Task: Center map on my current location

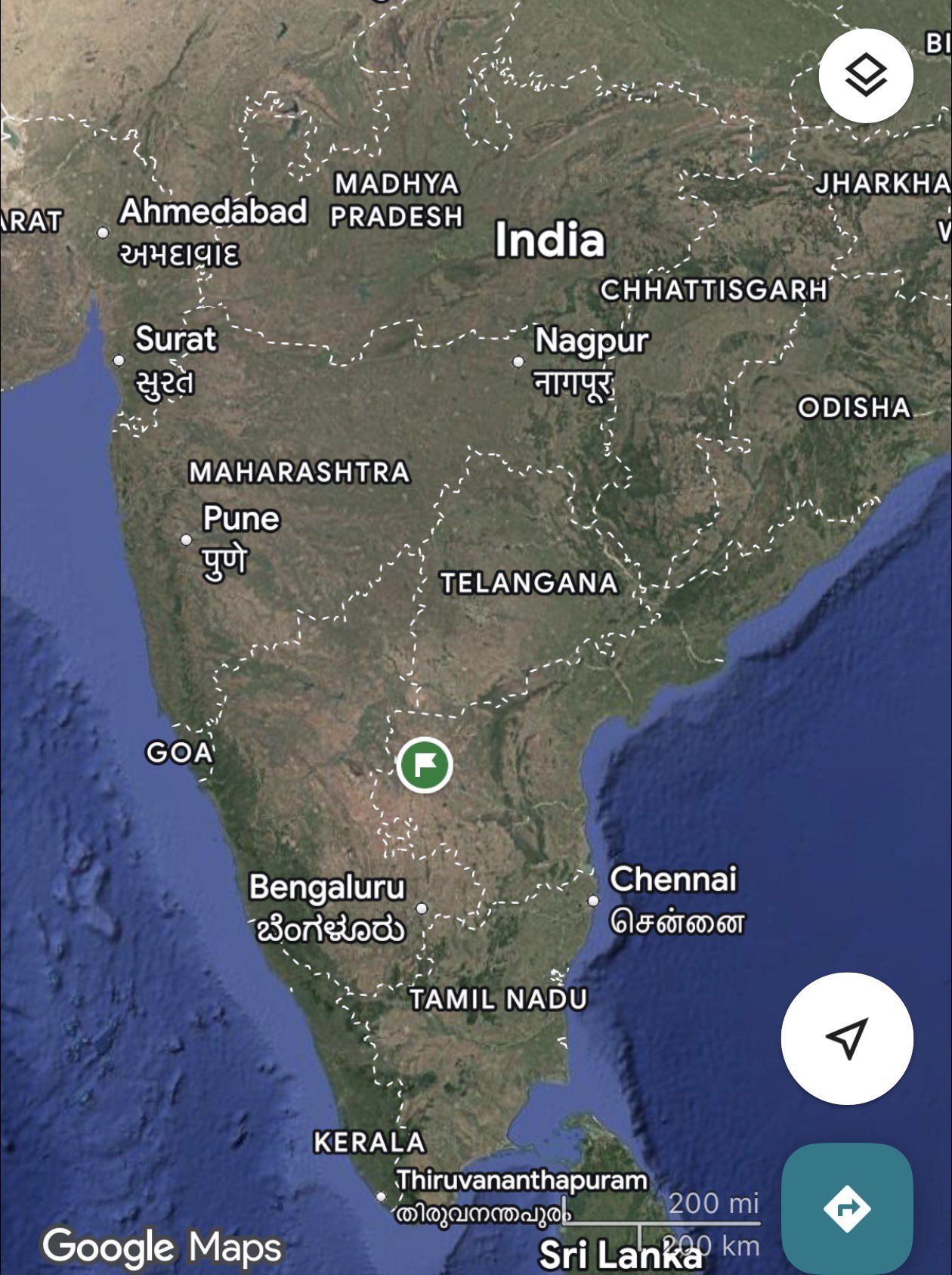Action: (847, 1038)
